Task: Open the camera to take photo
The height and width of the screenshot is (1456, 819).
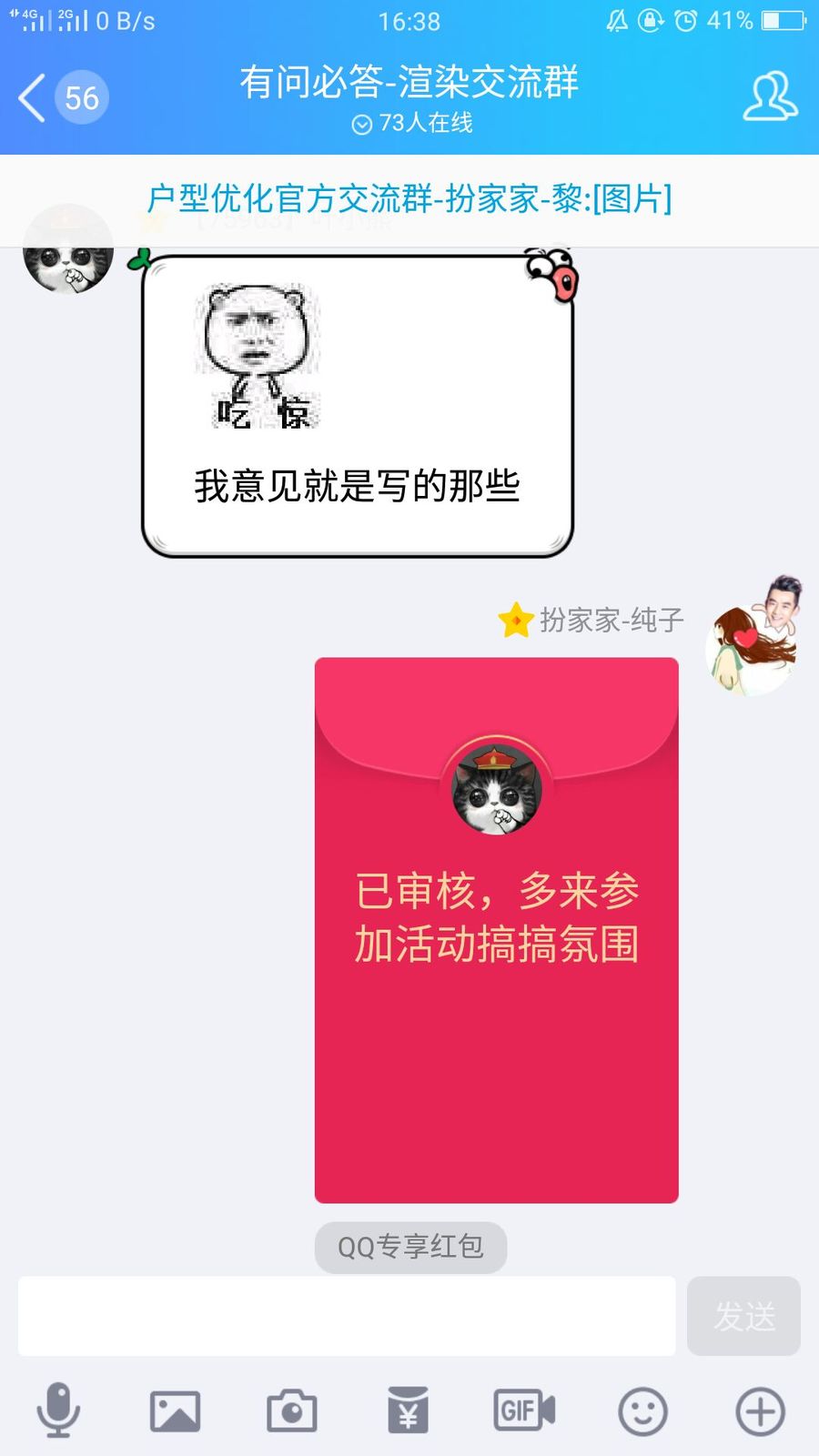Action: (x=291, y=1411)
